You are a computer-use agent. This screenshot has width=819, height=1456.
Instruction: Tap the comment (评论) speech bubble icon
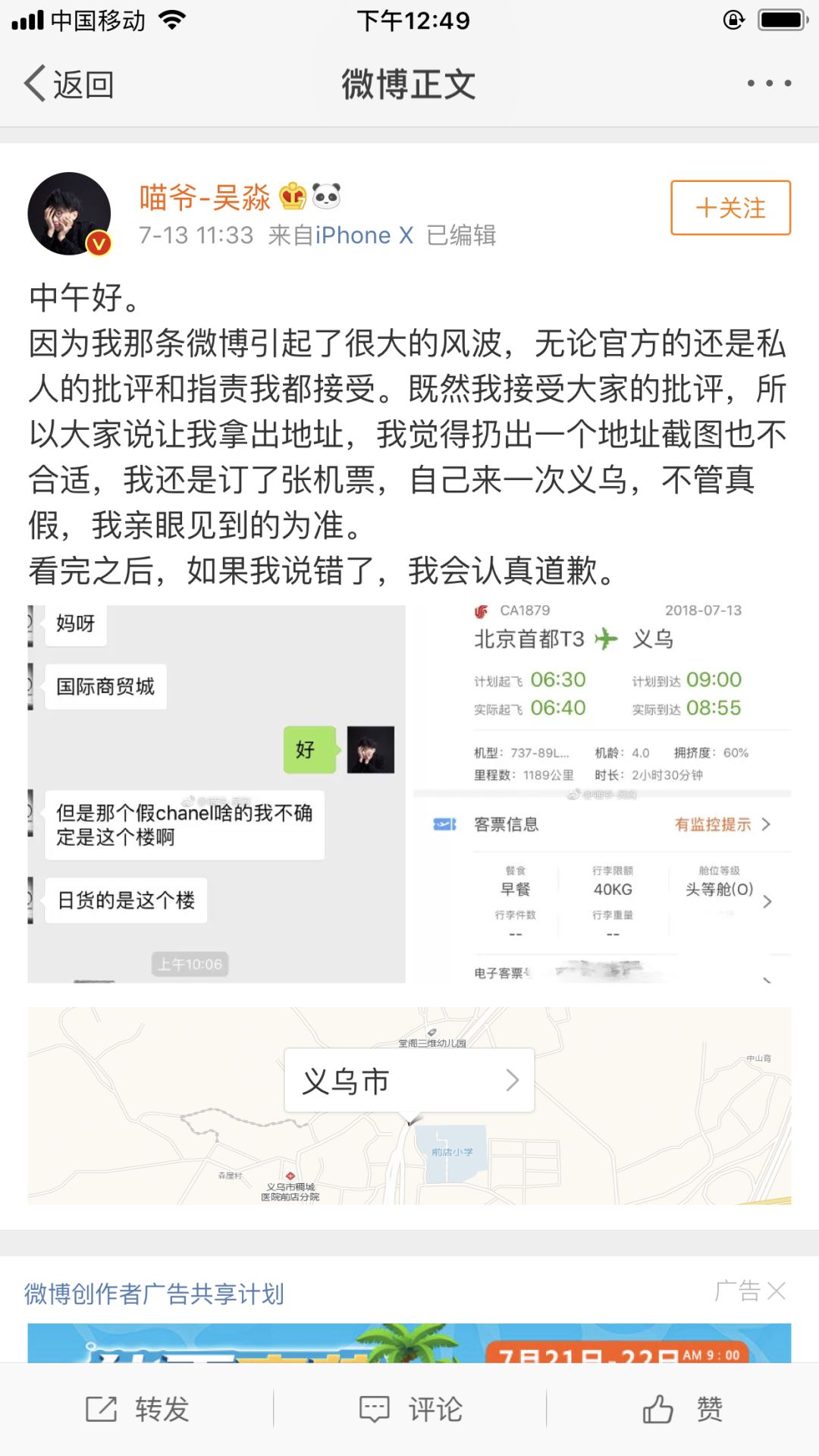click(x=375, y=1408)
